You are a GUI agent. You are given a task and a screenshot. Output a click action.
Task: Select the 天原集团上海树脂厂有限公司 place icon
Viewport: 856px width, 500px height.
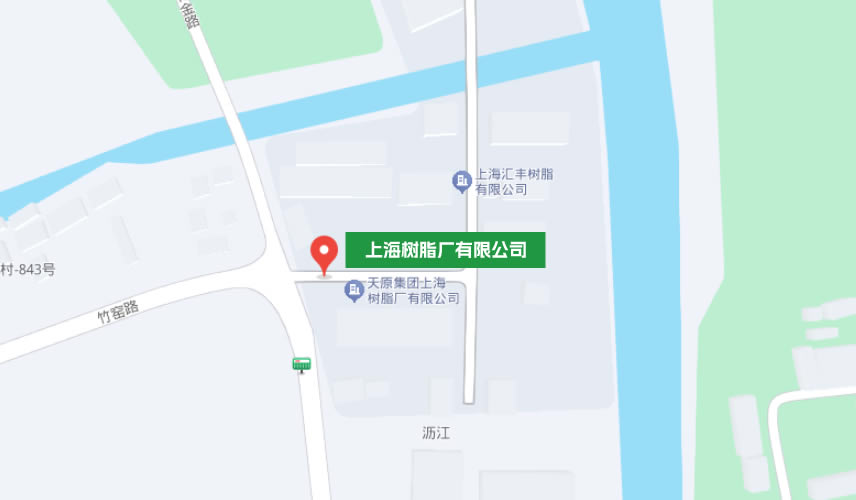pos(354,291)
